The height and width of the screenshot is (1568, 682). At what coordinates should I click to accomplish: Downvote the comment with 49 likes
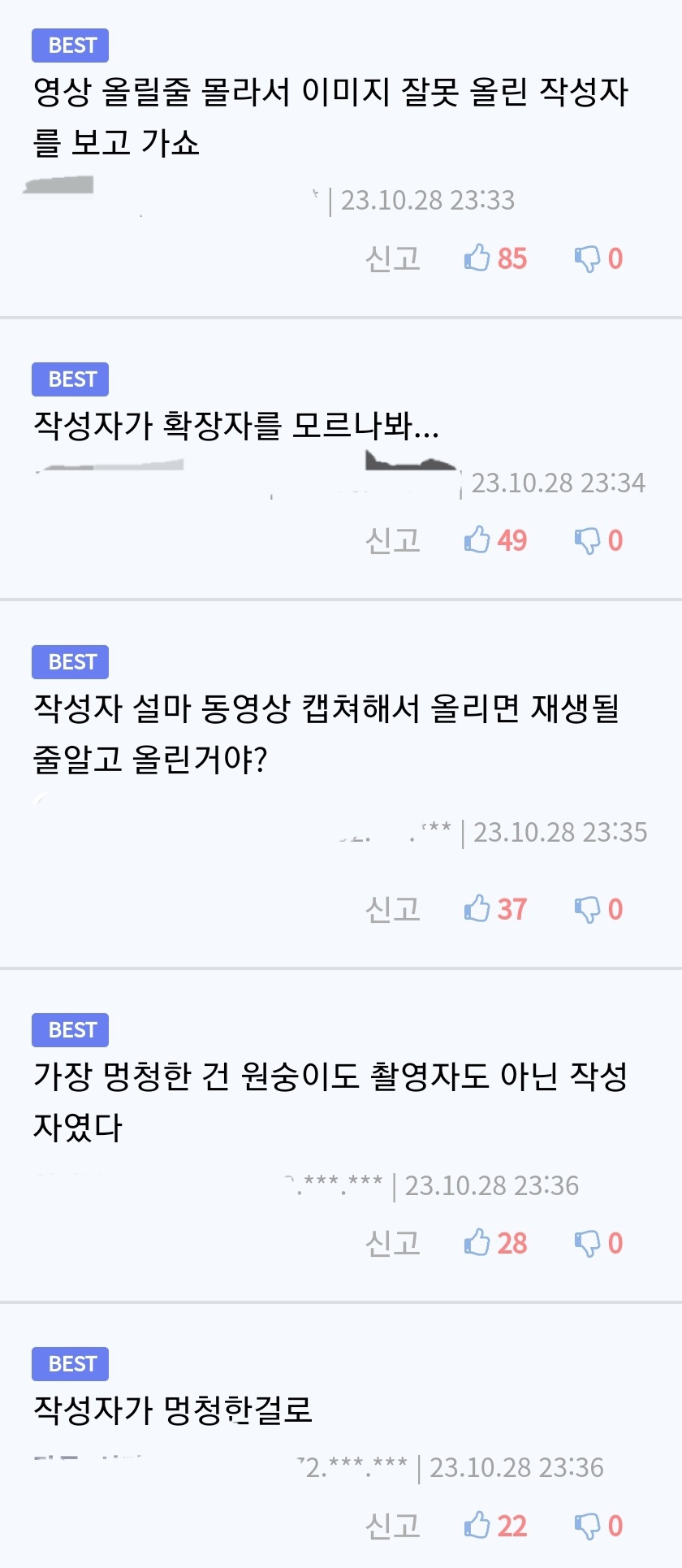point(586,540)
